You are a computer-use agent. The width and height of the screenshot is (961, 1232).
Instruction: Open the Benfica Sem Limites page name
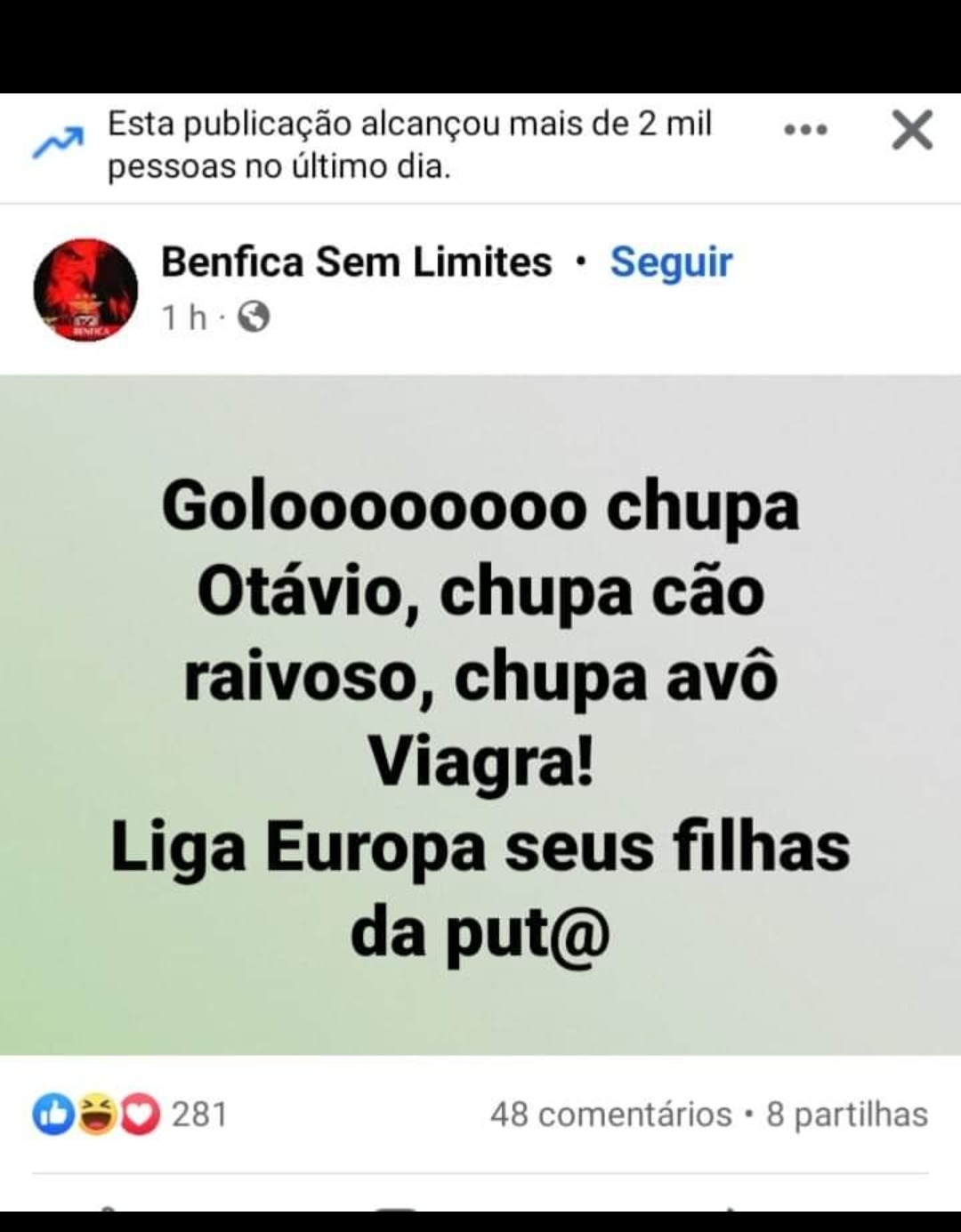356,262
